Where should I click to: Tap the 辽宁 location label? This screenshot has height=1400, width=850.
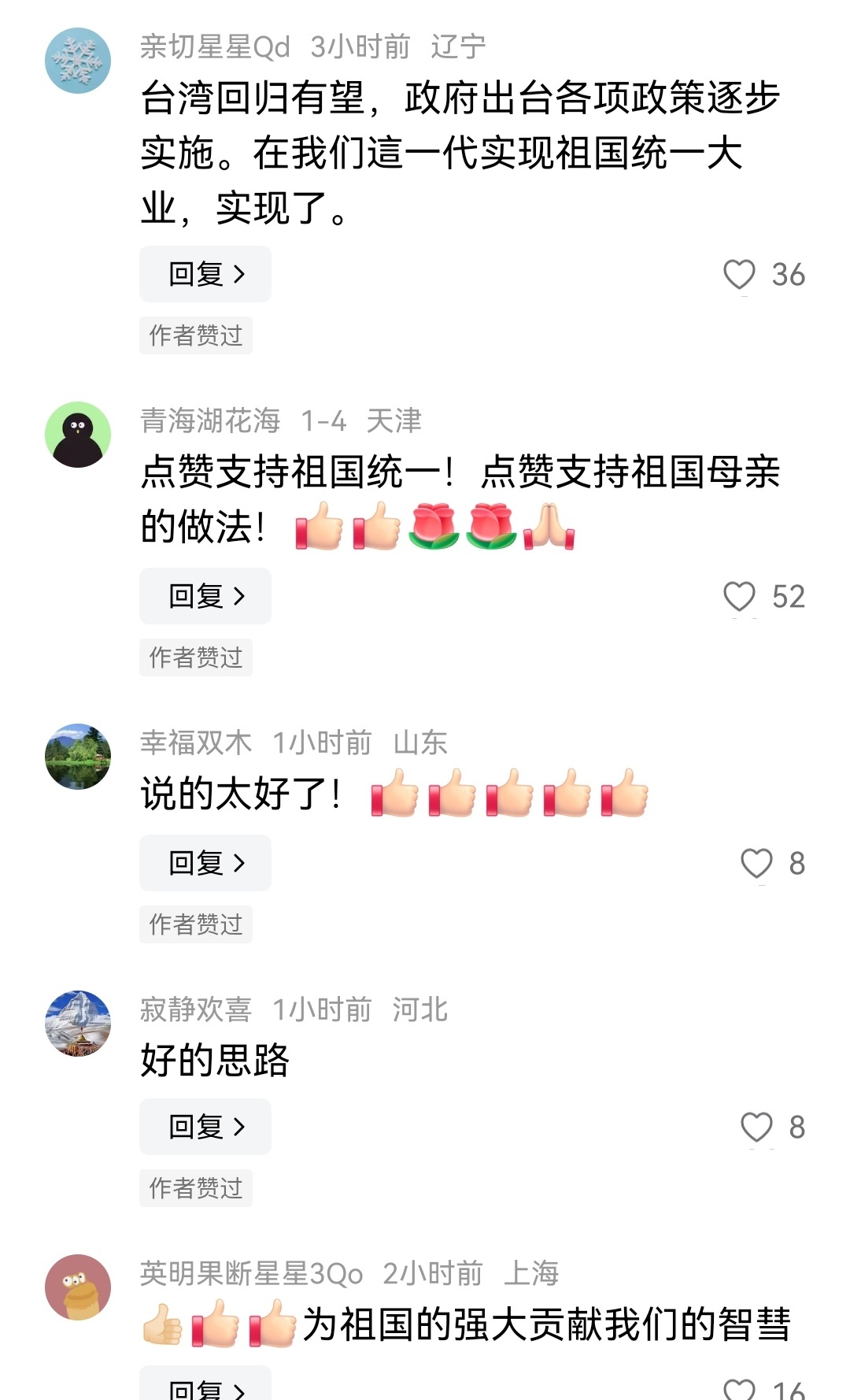point(460,46)
